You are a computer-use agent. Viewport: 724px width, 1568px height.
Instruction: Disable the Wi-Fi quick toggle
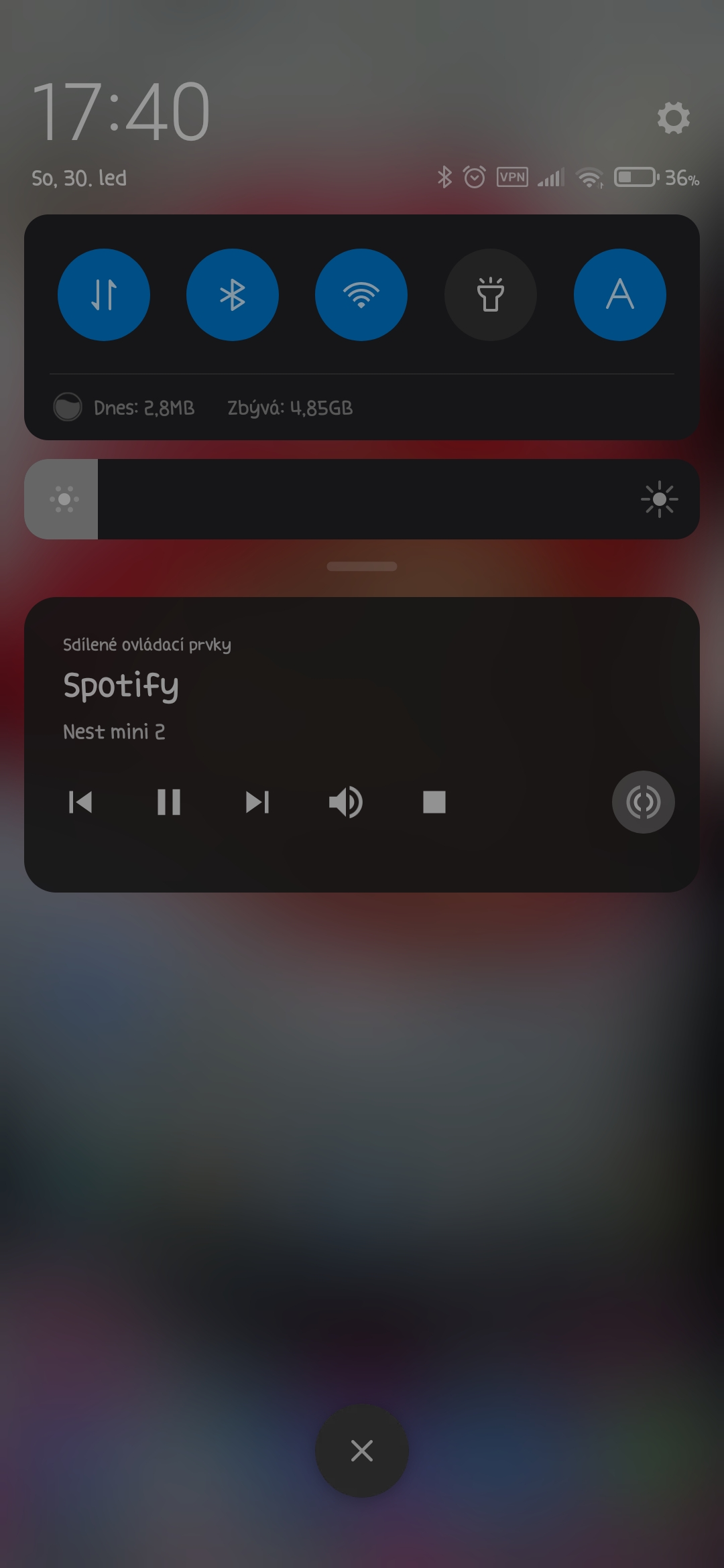361,295
